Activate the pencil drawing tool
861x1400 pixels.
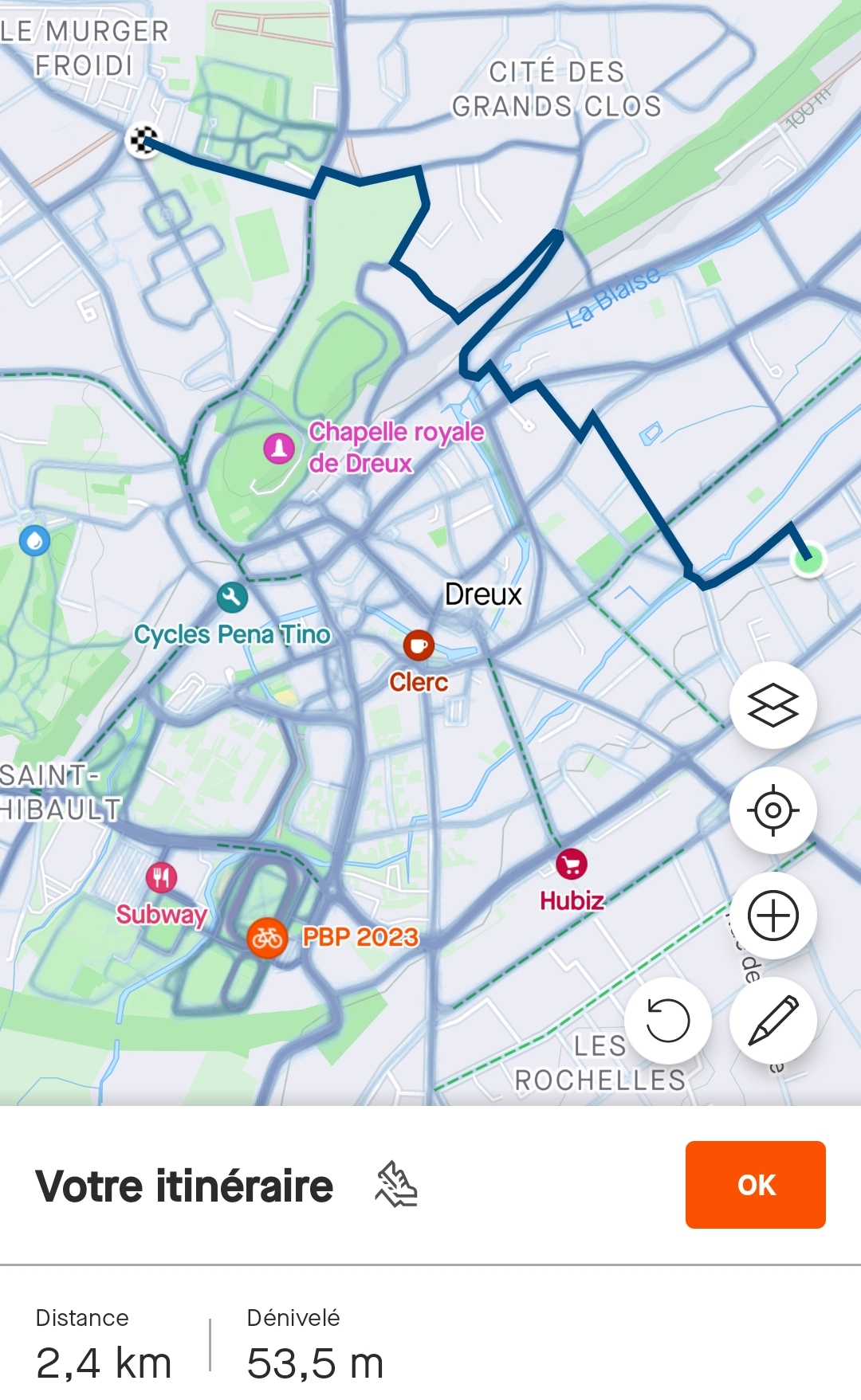(773, 1021)
